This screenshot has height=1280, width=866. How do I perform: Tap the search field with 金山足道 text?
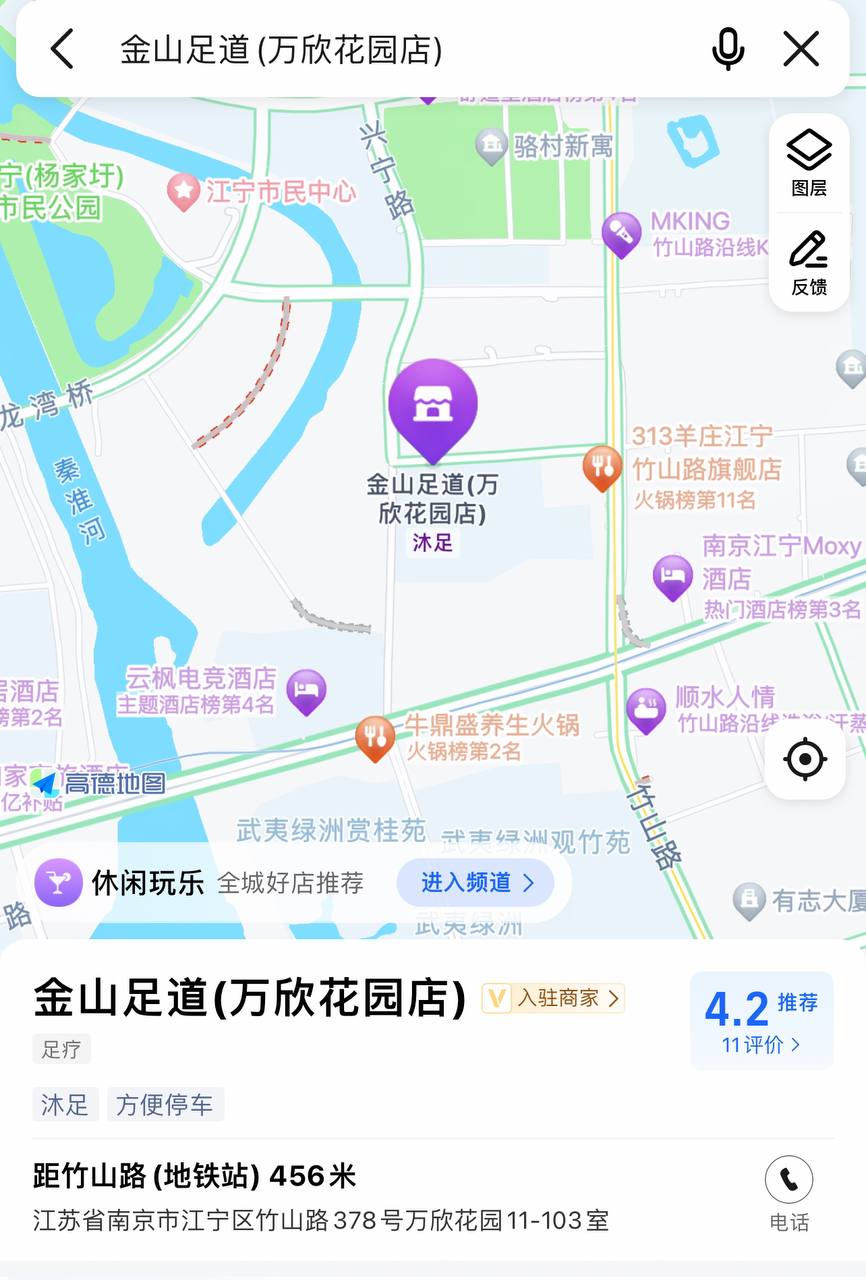click(x=380, y=49)
